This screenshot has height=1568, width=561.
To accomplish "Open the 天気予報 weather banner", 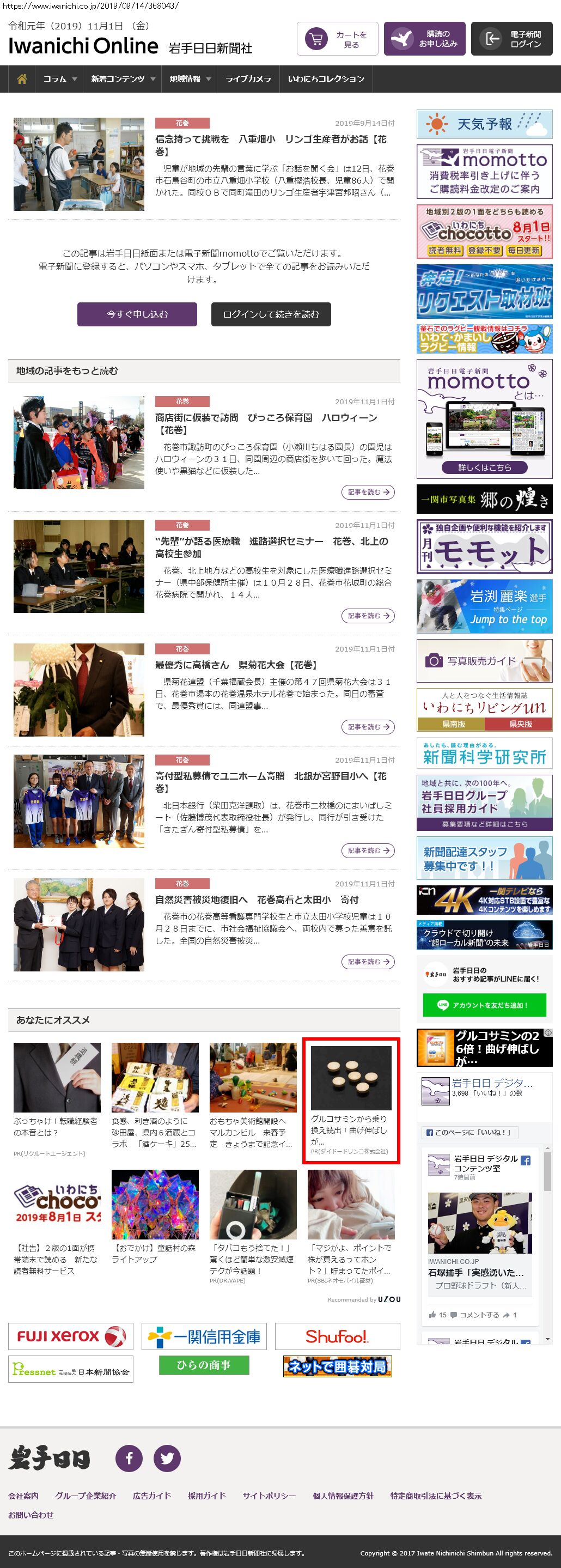I will click(484, 124).
